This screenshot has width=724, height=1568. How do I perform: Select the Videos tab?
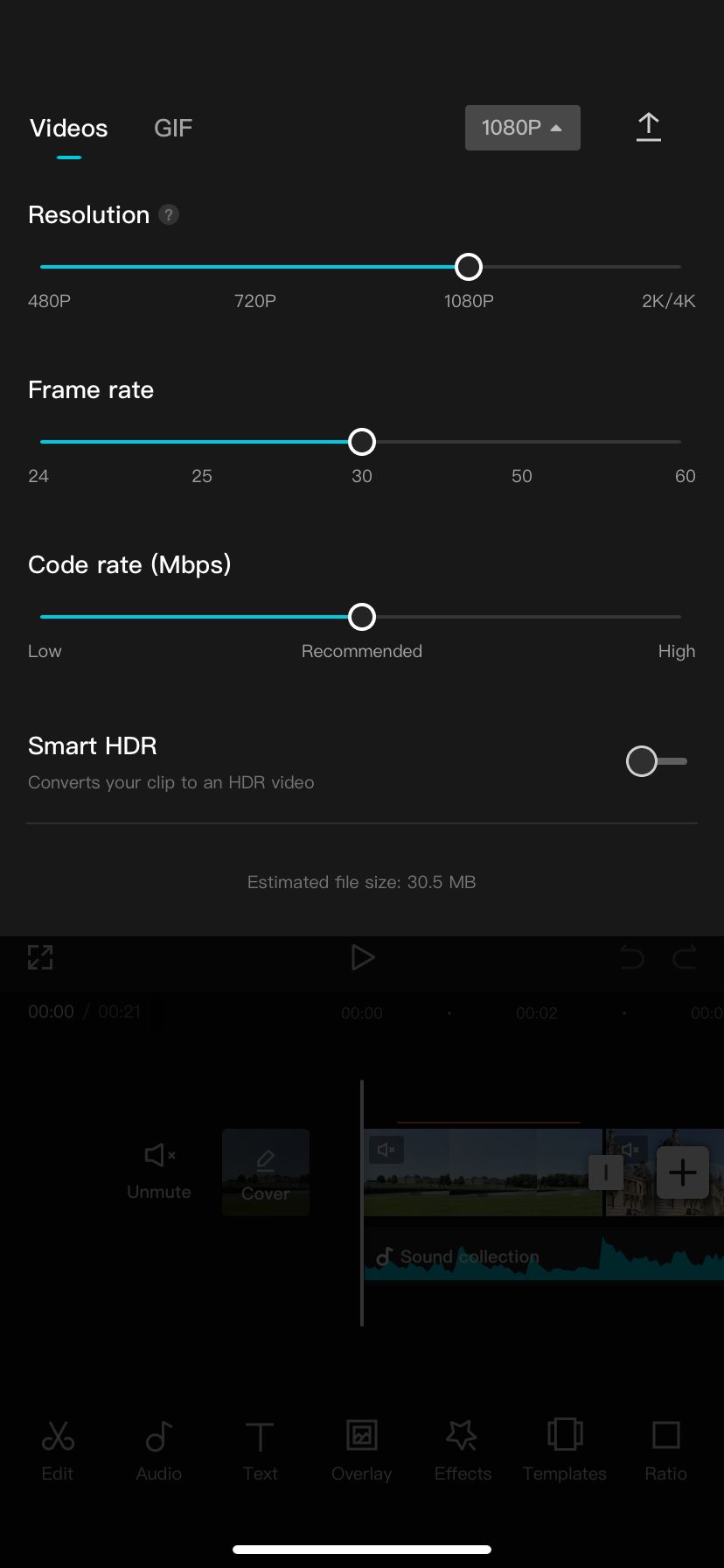tap(69, 129)
